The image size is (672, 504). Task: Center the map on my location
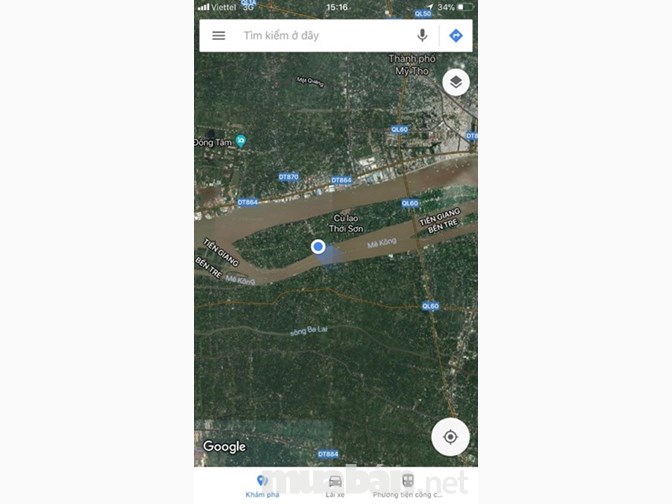[450, 437]
